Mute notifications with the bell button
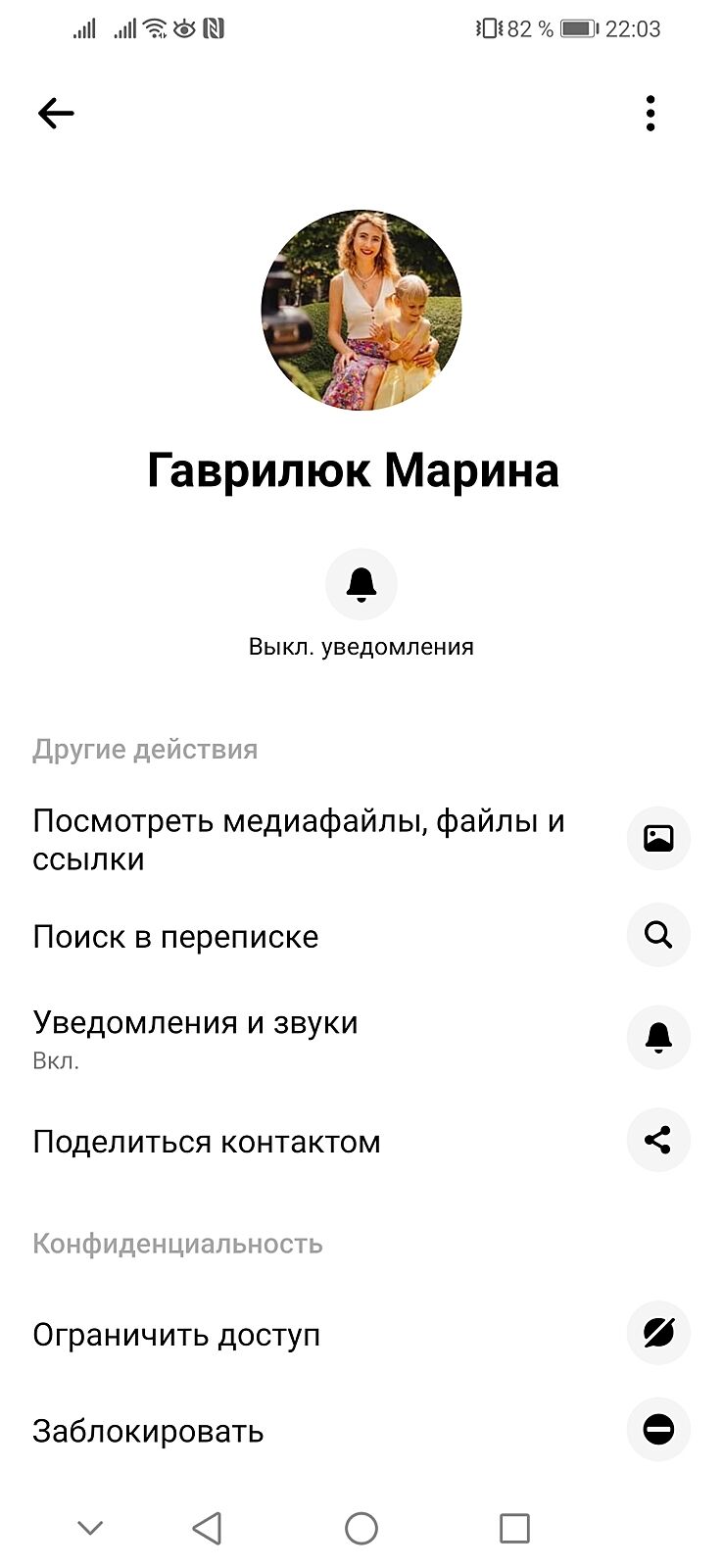The width and height of the screenshot is (723, 1568). point(361,585)
